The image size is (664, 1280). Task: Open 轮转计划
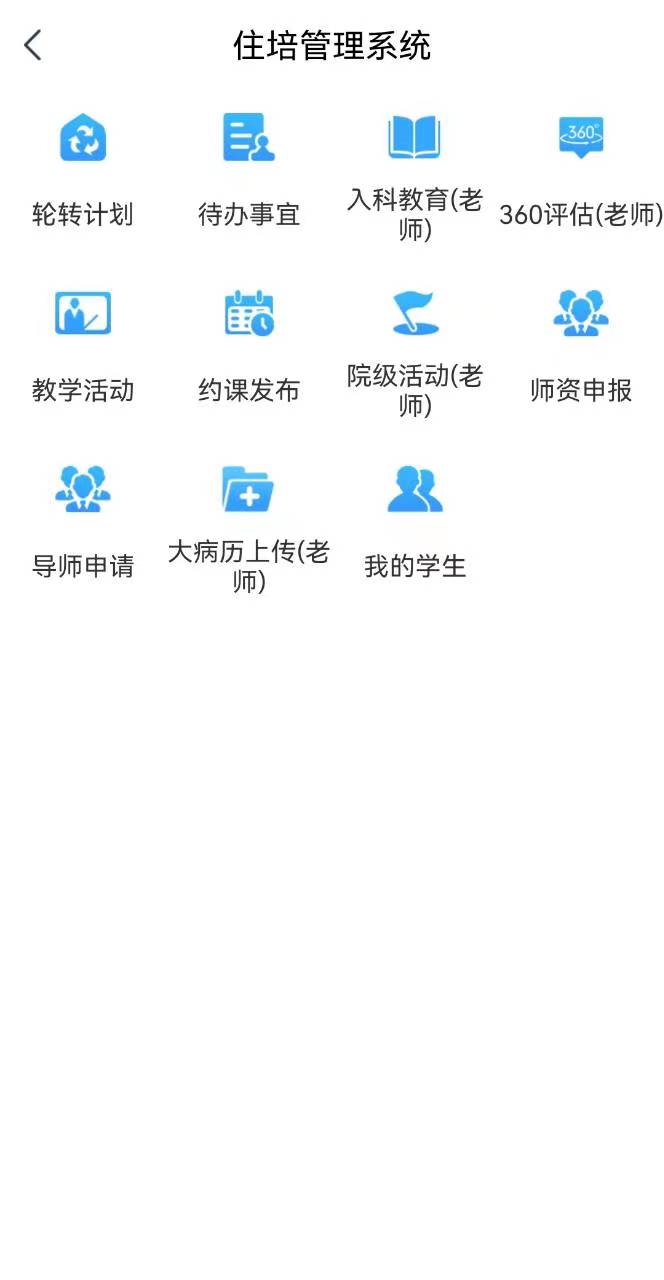(x=83, y=170)
